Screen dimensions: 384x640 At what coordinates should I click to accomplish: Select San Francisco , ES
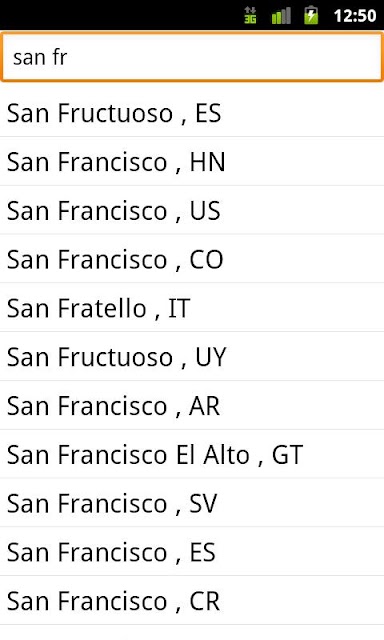(192, 552)
